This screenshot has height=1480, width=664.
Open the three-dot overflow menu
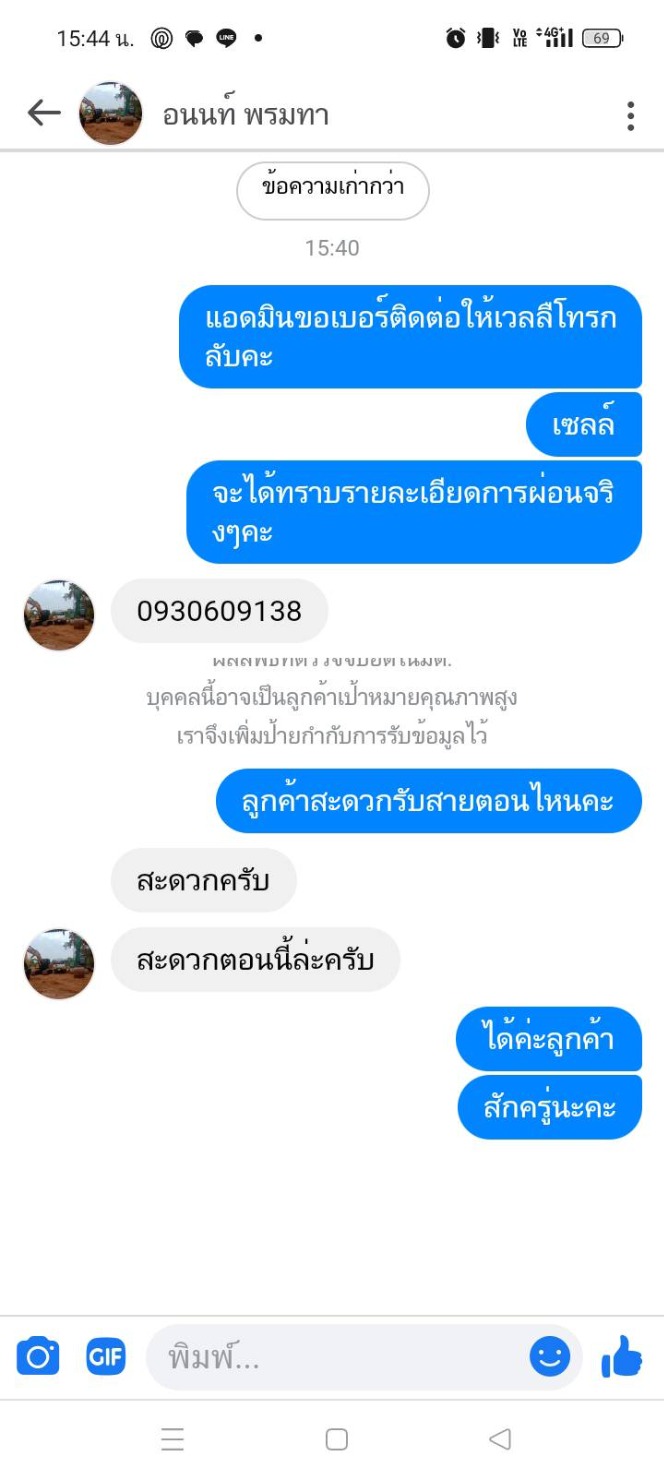[630, 116]
